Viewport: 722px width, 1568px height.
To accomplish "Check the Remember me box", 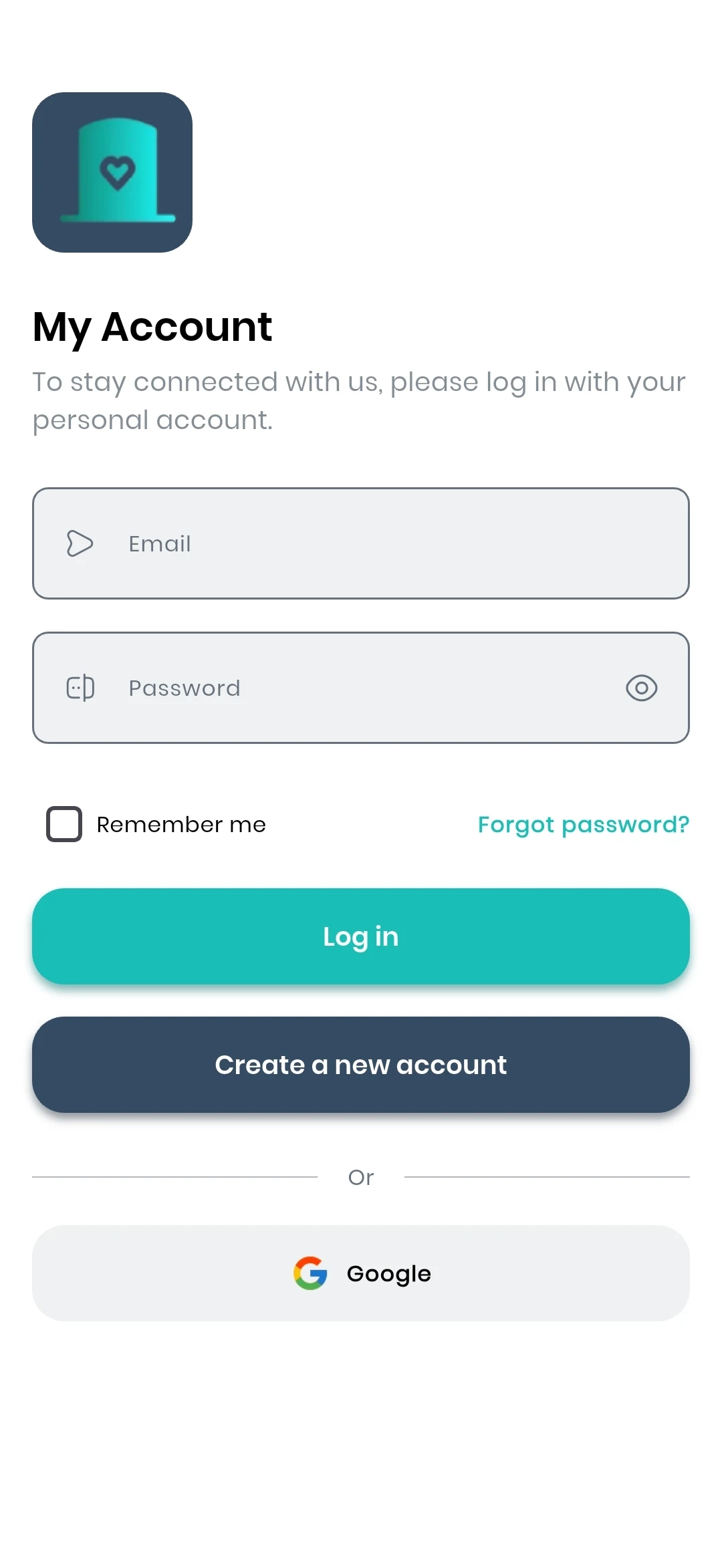I will click(x=64, y=824).
